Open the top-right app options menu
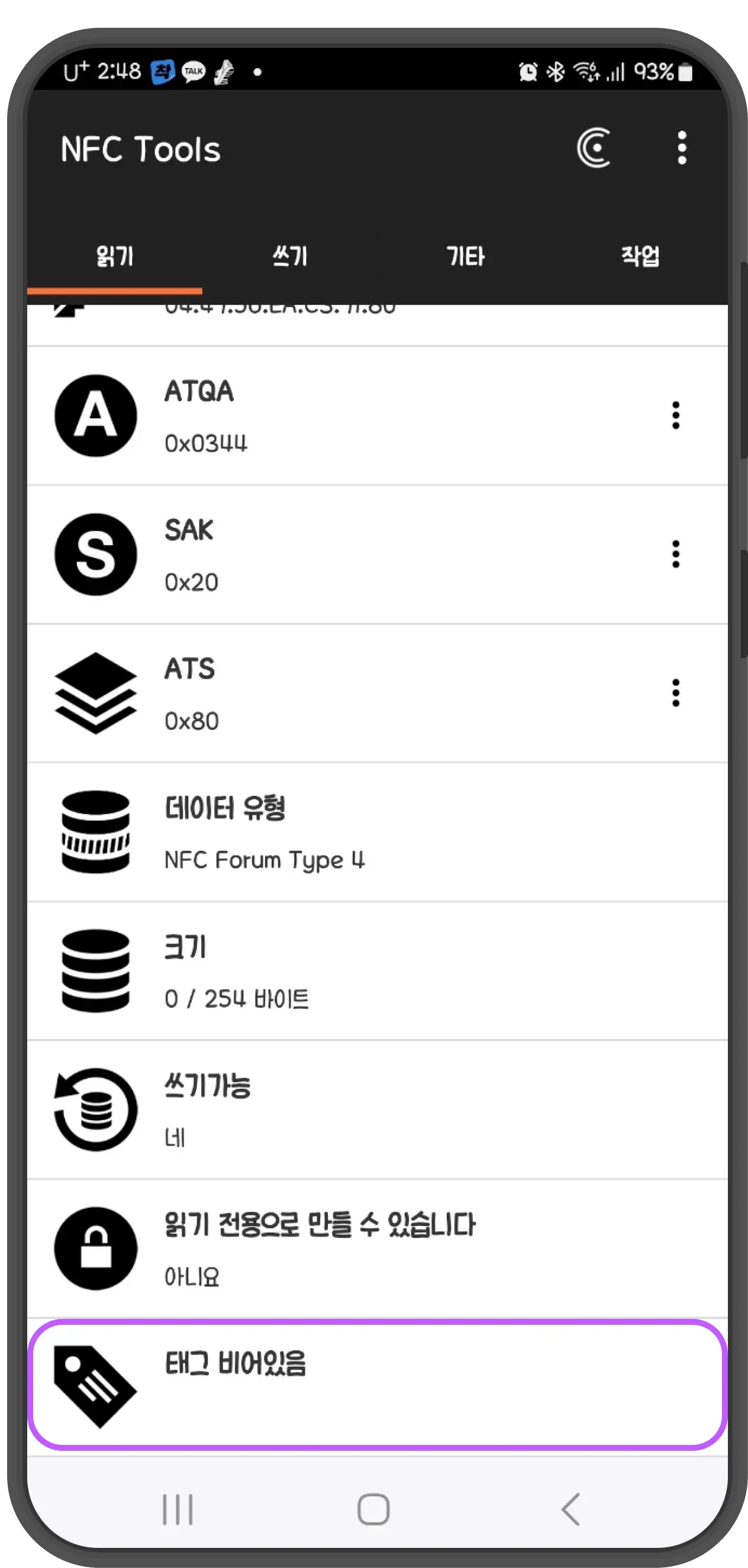The image size is (748, 1568). (x=682, y=148)
